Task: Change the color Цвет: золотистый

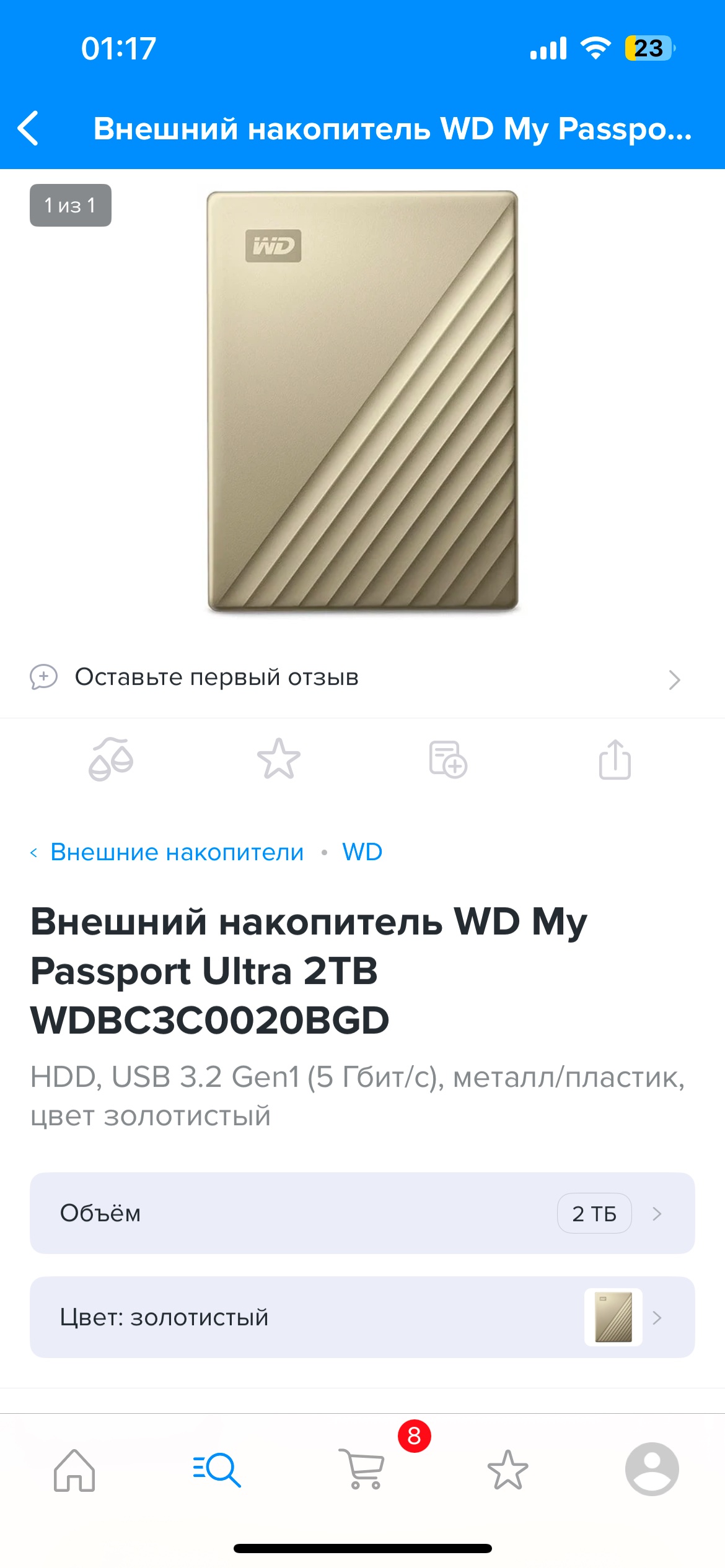Action: [362, 1317]
